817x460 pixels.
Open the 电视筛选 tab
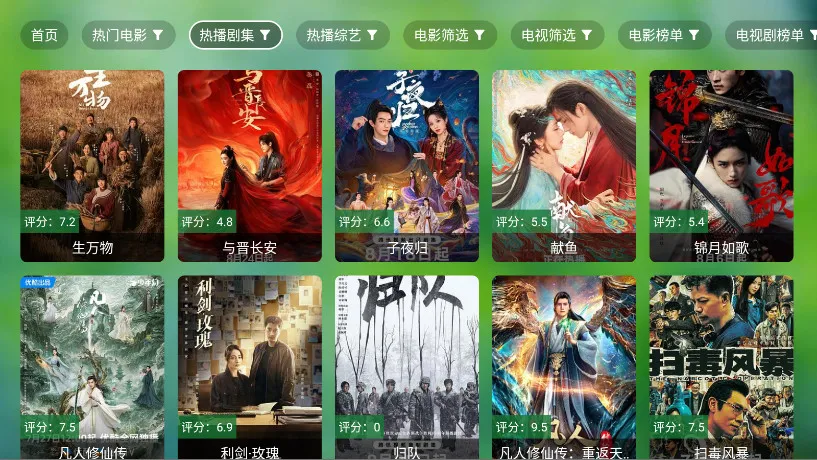[x=557, y=35]
